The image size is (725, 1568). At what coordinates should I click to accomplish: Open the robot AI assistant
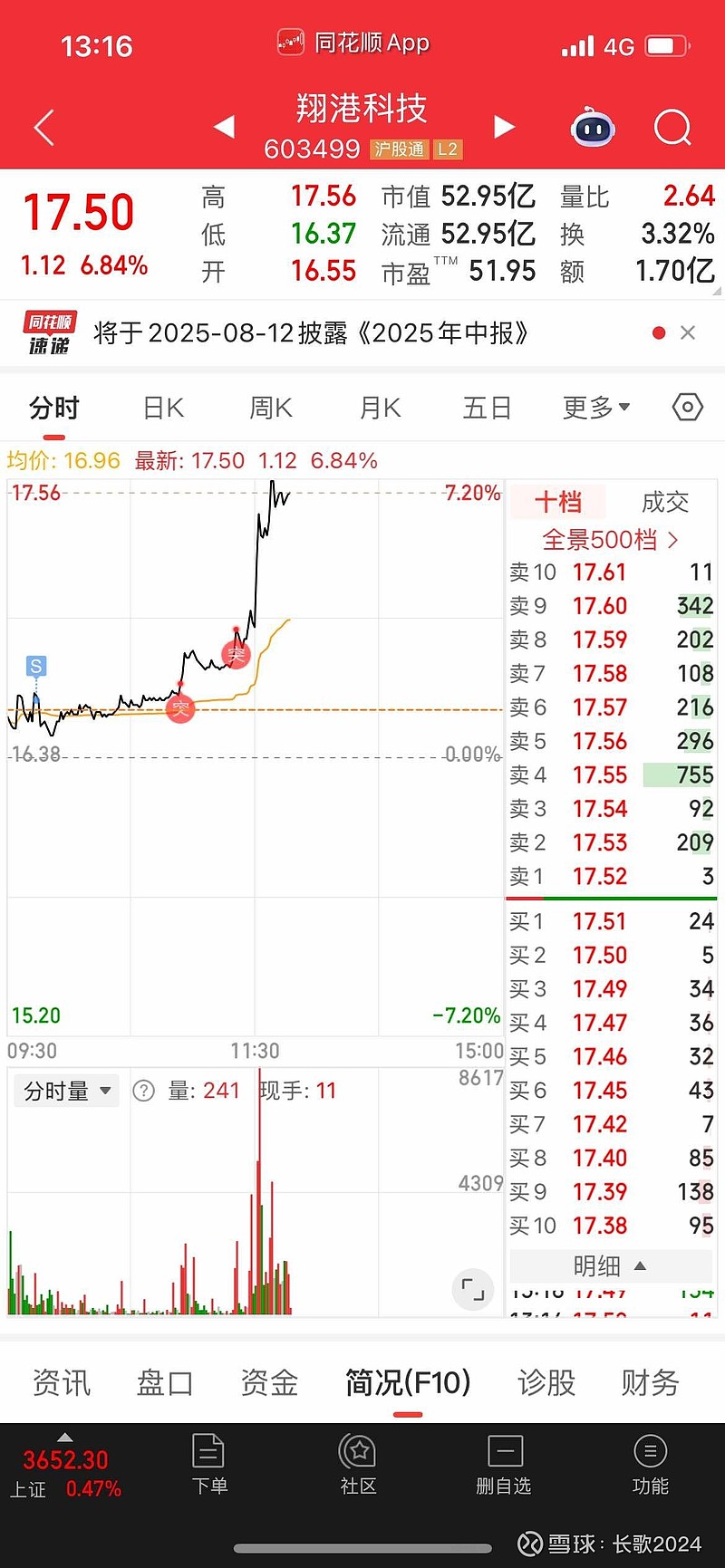[x=593, y=128]
